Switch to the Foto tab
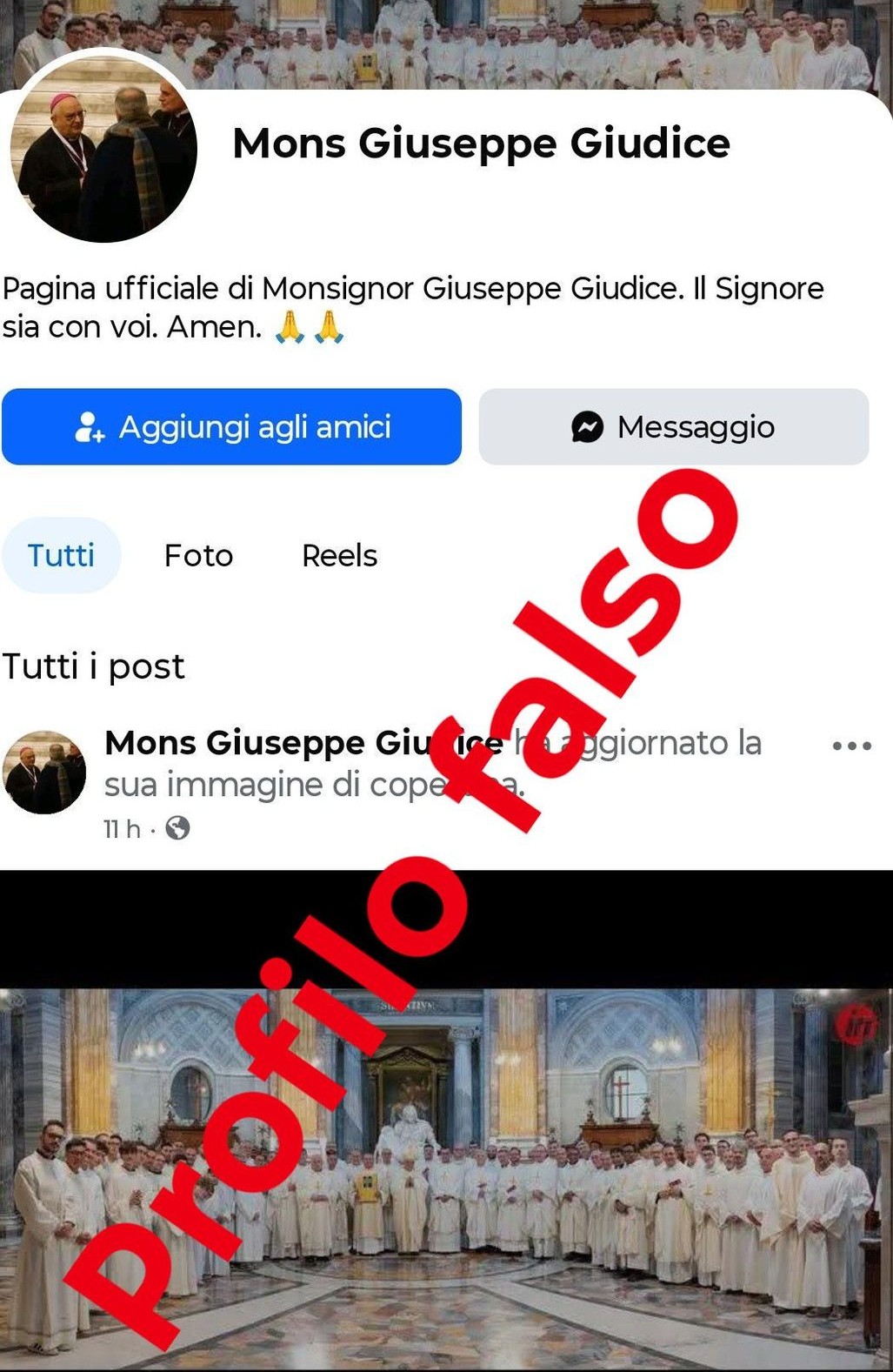The height and width of the screenshot is (1372, 893). pos(198,555)
